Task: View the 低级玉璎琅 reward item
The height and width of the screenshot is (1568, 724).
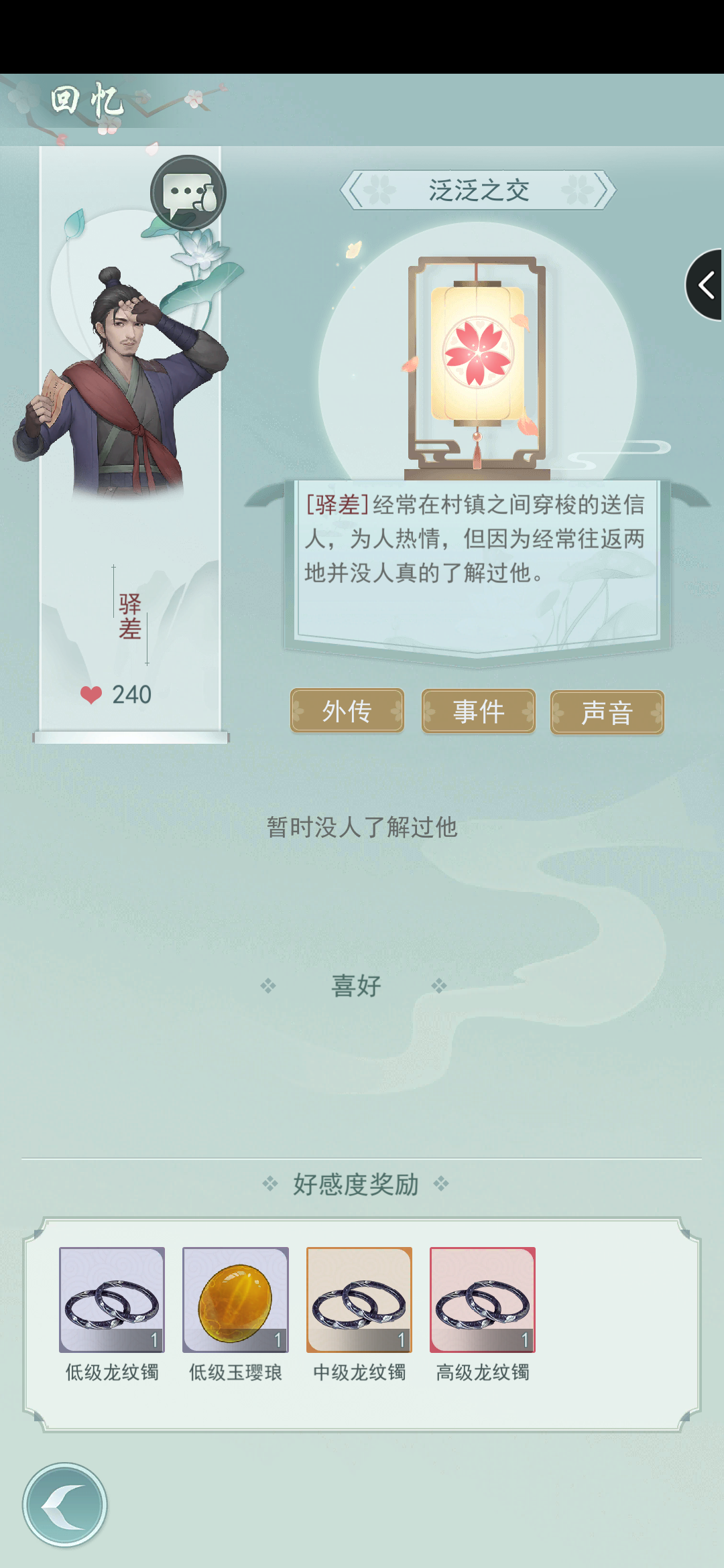Action: (x=235, y=1299)
